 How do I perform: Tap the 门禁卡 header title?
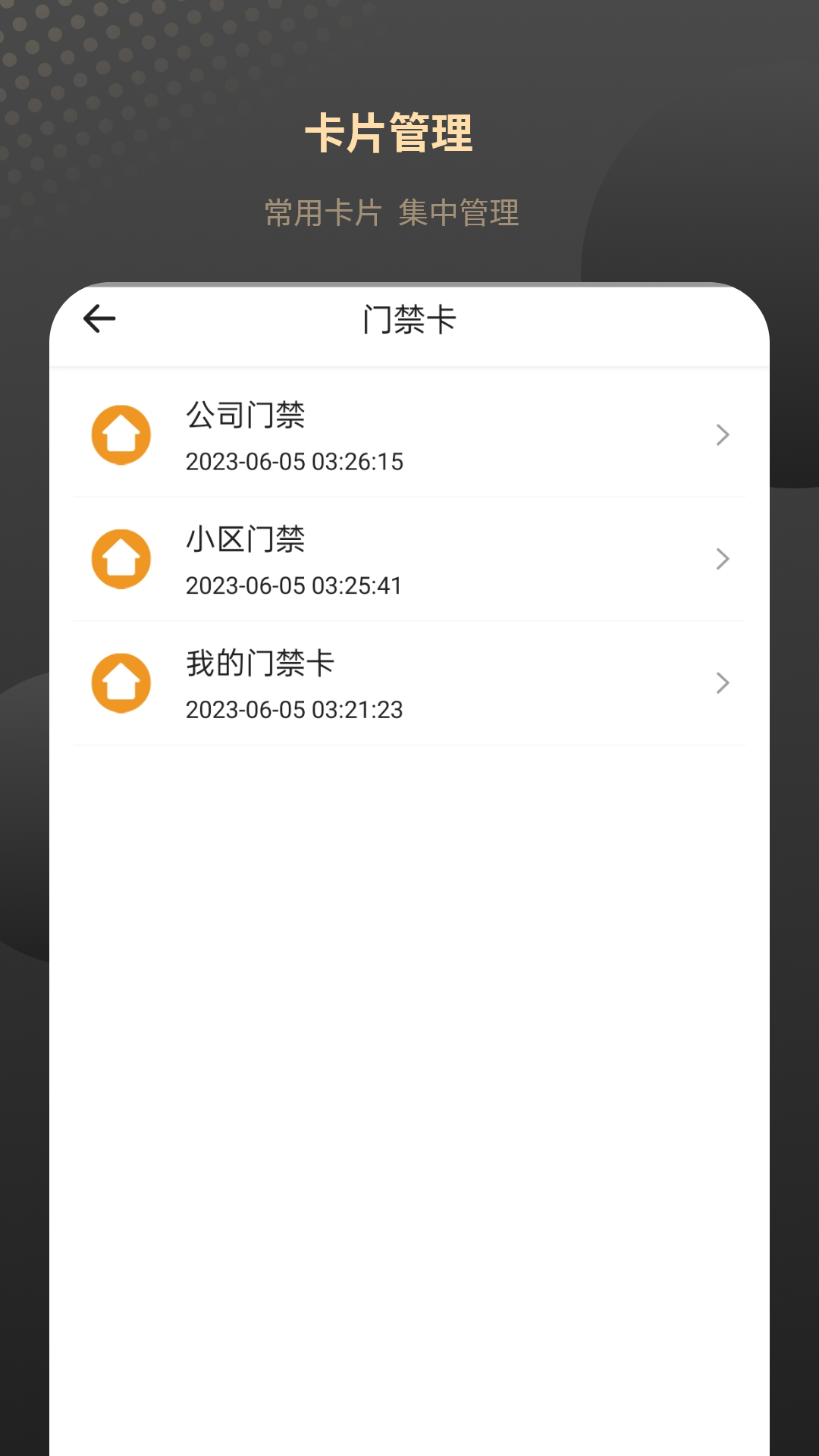tap(409, 318)
